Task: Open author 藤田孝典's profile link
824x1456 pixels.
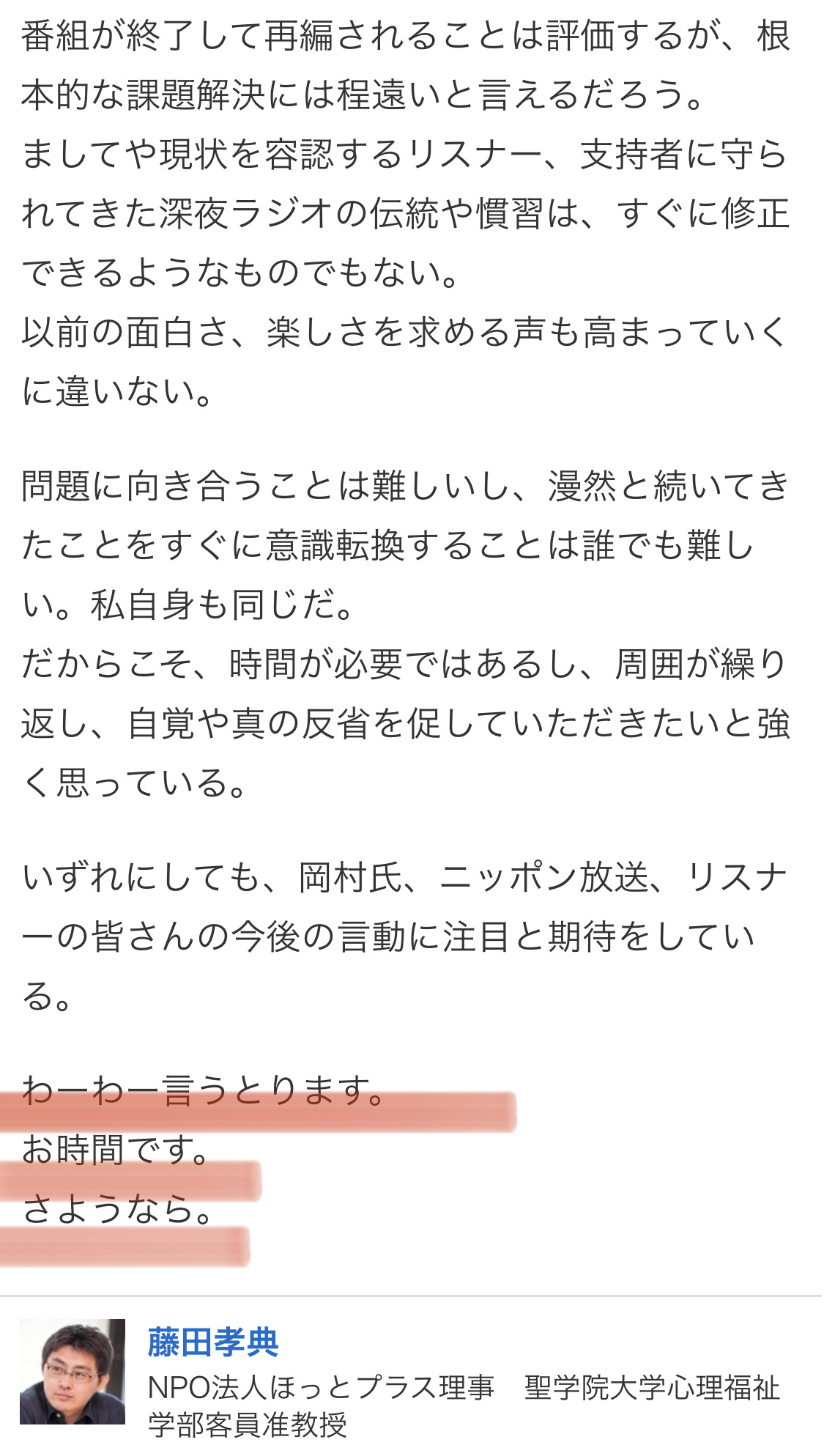Action: point(213,1342)
